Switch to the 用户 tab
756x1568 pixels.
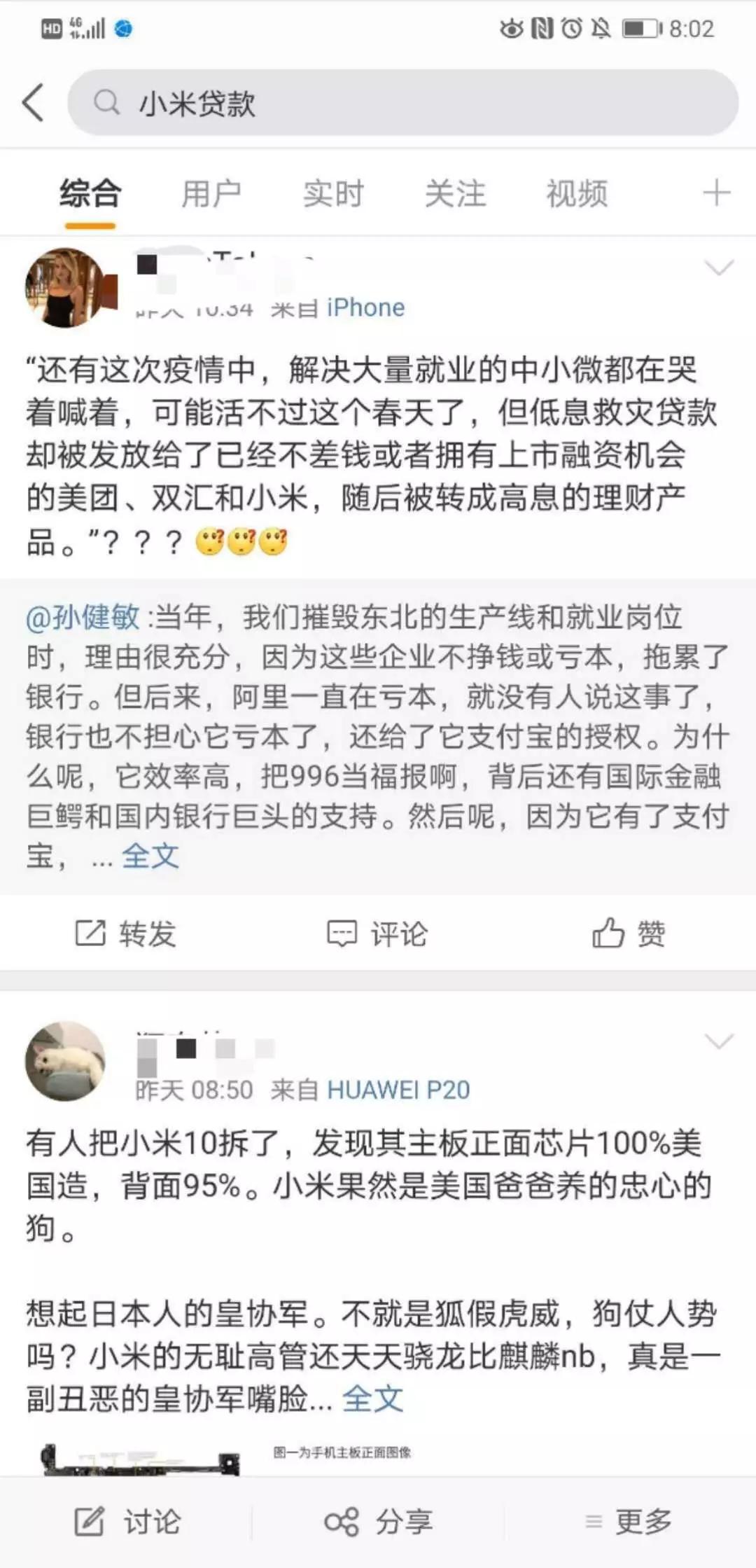[x=211, y=194]
